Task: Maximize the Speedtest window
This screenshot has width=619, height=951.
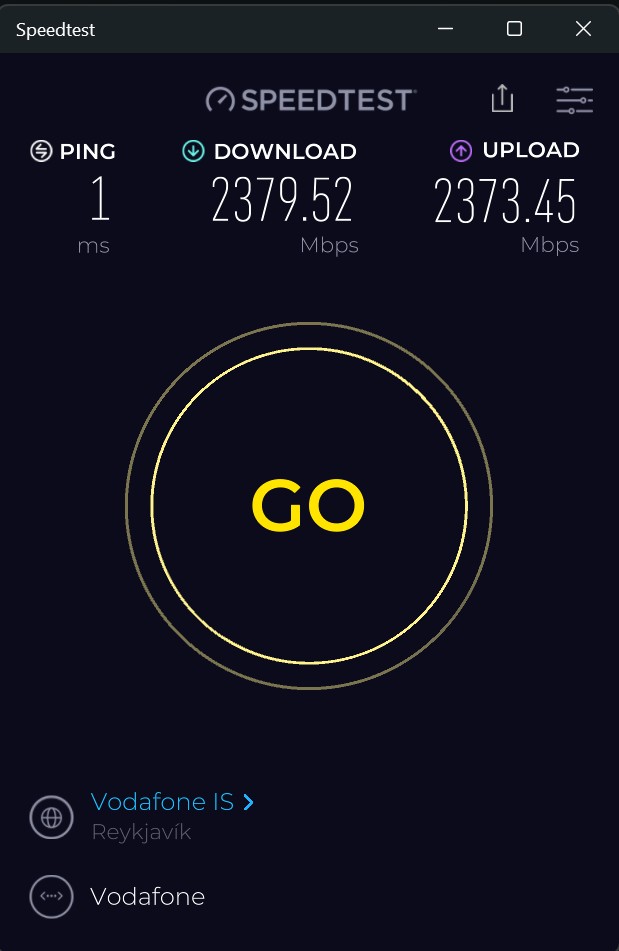Action: (x=514, y=29)
